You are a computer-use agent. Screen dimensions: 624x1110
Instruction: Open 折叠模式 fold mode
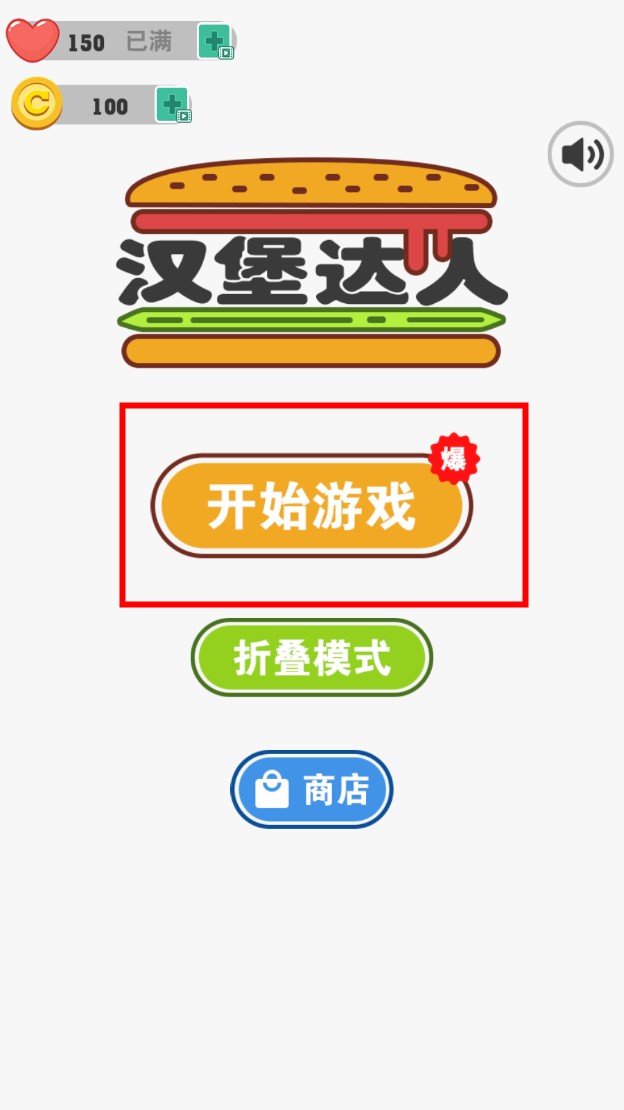coord(311,658)
